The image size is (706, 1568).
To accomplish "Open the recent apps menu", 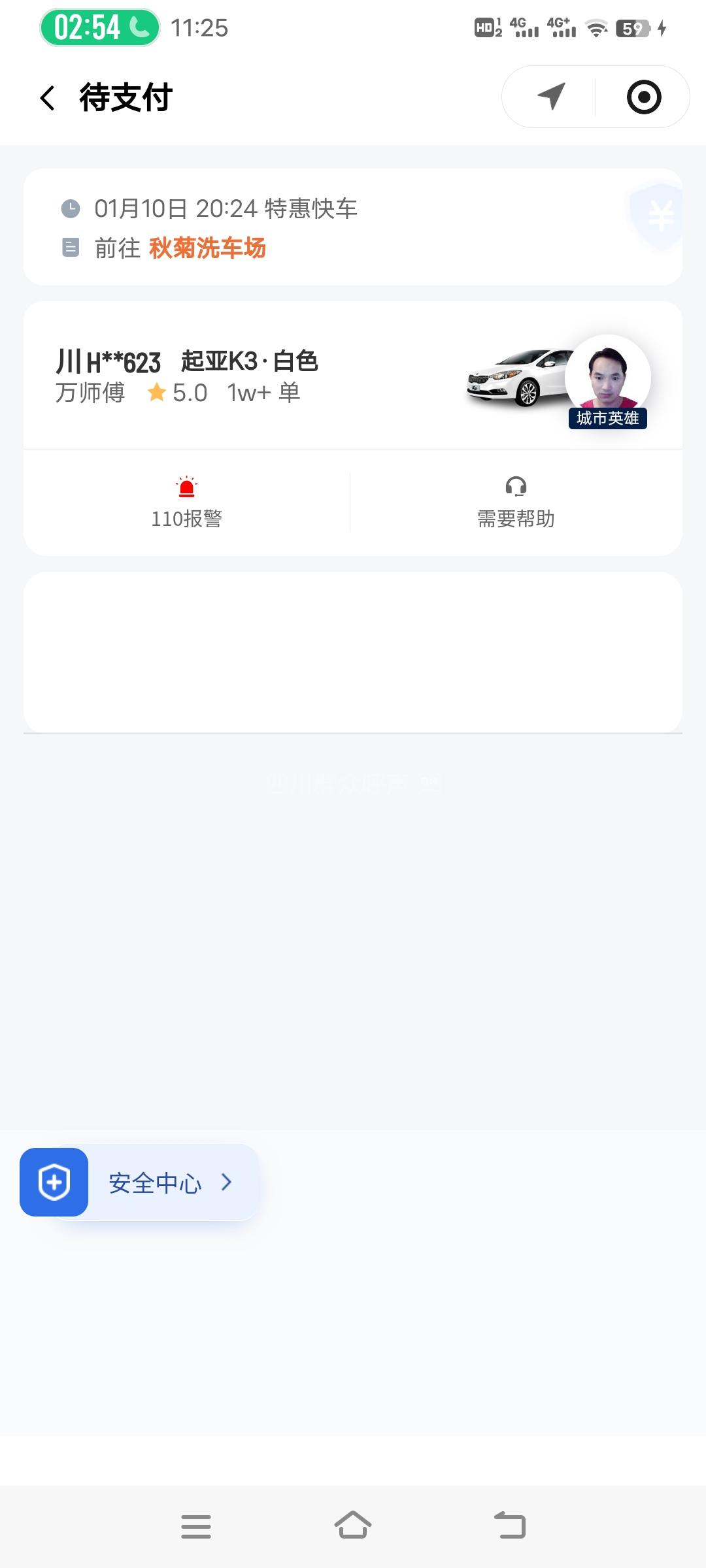I will (196, 1526).
